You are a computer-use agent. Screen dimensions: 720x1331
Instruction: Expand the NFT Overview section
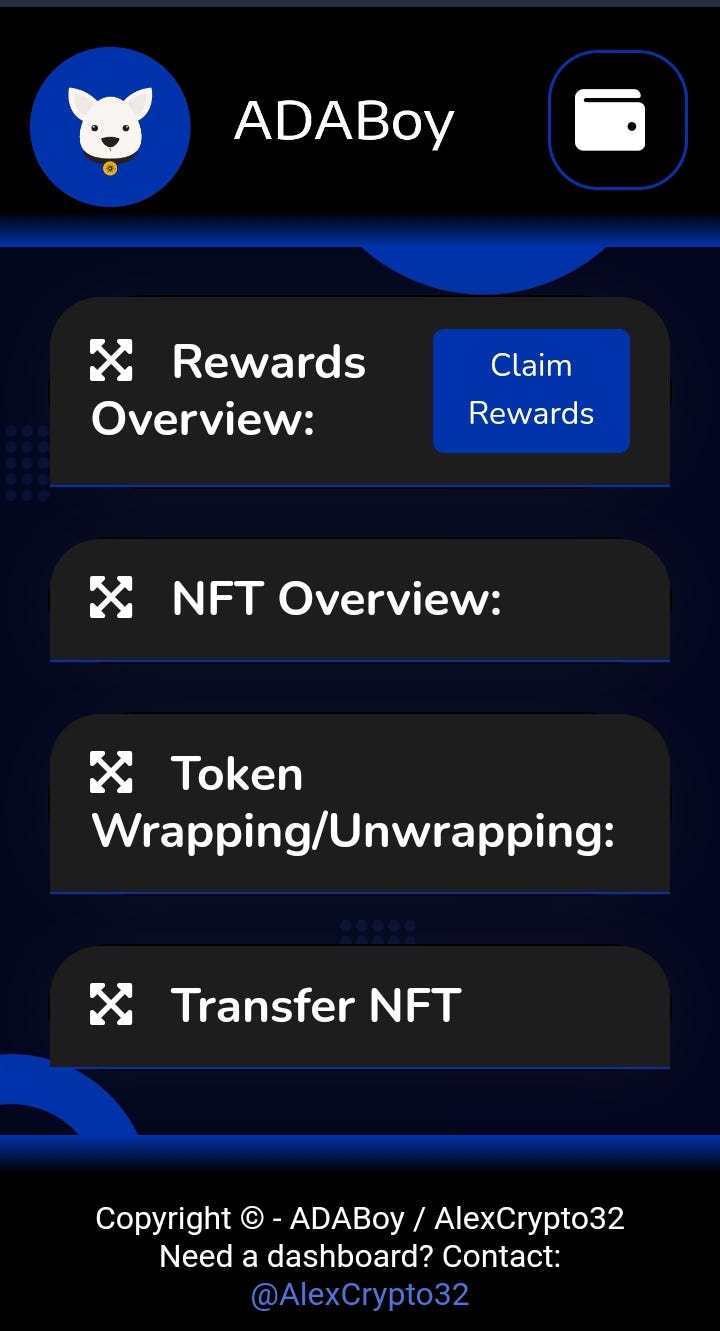(111, 597)
